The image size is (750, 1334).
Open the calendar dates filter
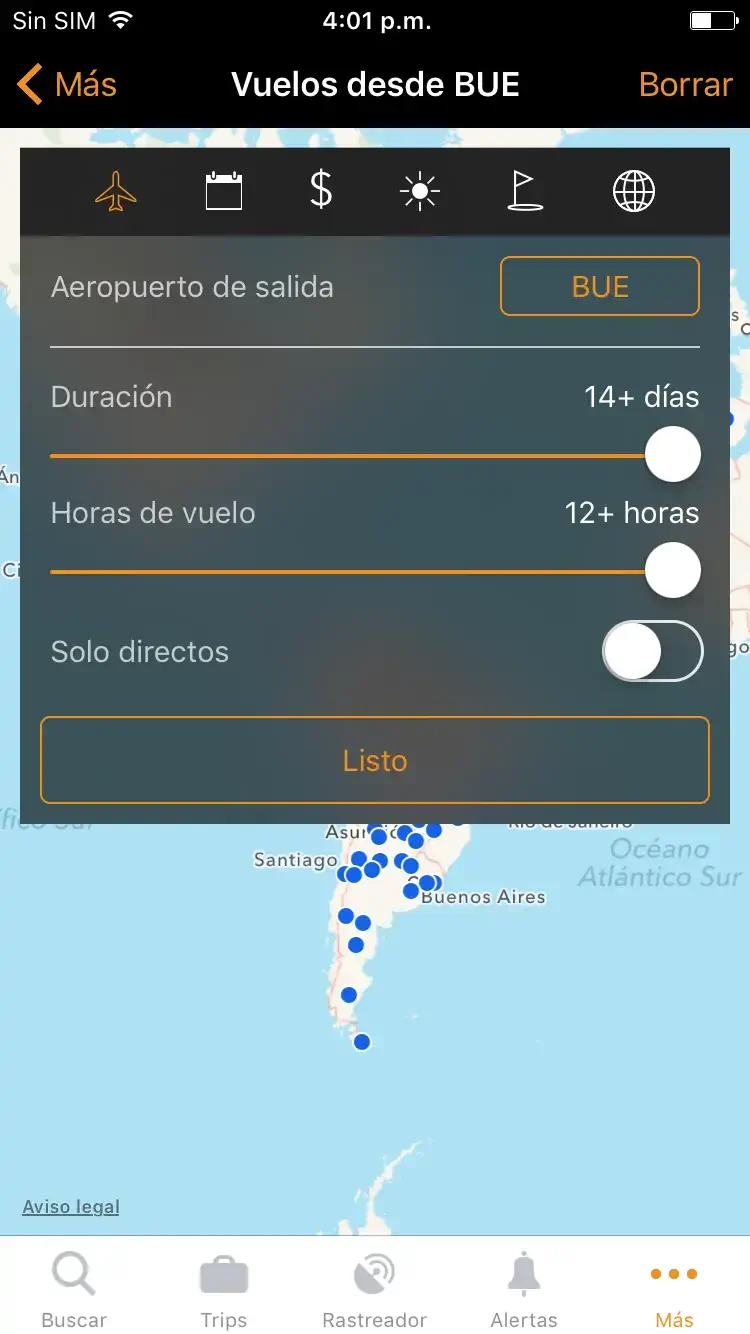(x=223, y=190)
